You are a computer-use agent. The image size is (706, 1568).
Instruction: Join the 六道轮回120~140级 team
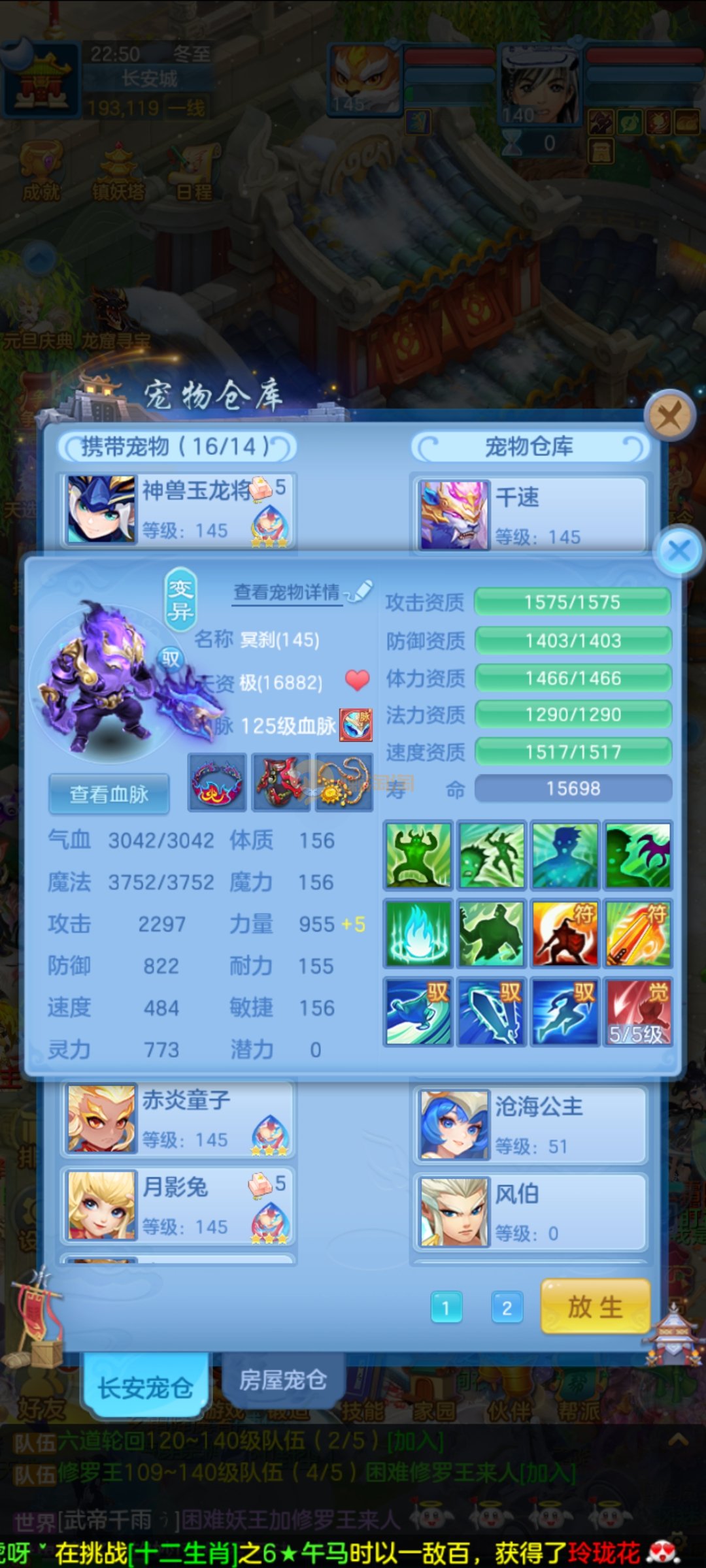pos(415,1442)
